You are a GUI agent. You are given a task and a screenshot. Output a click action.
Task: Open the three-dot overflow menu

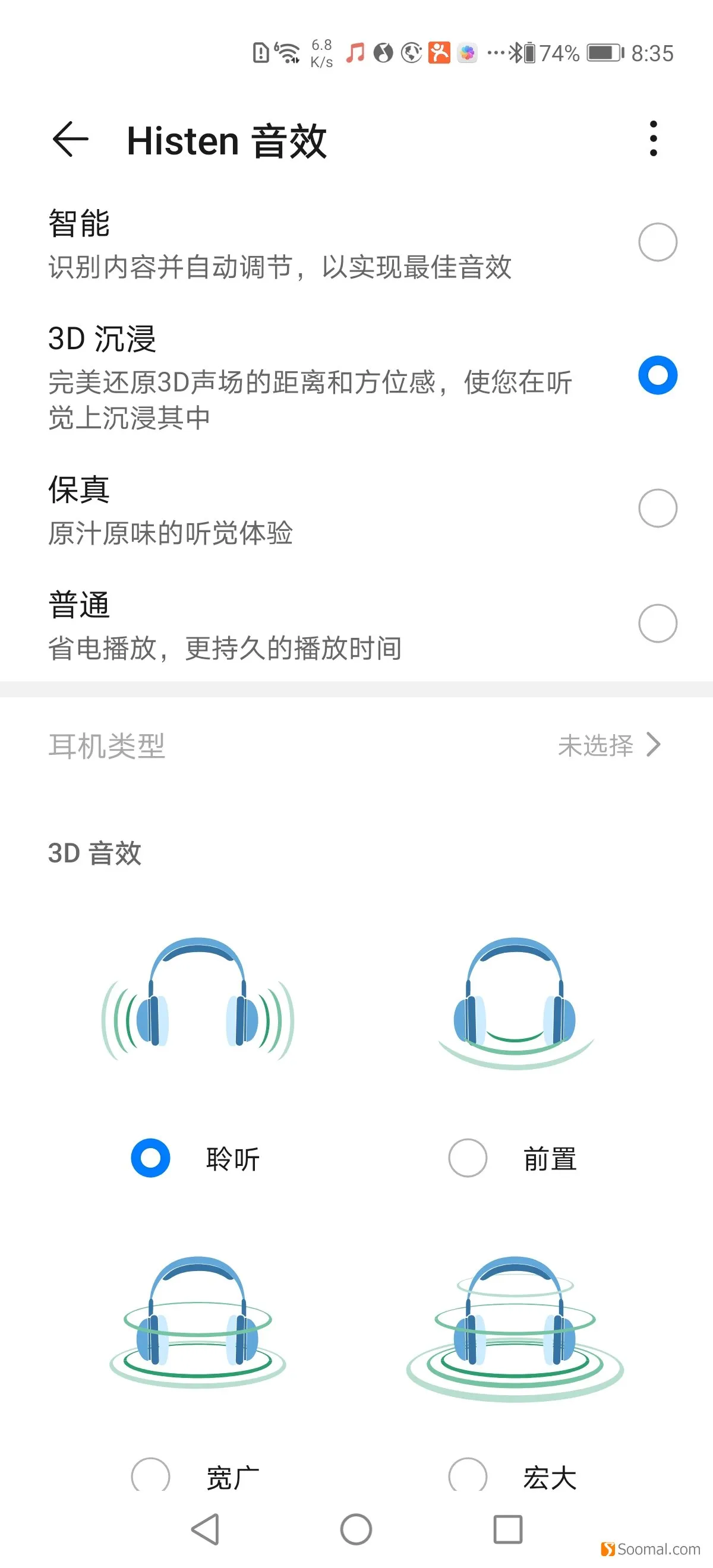click(654, 139)
